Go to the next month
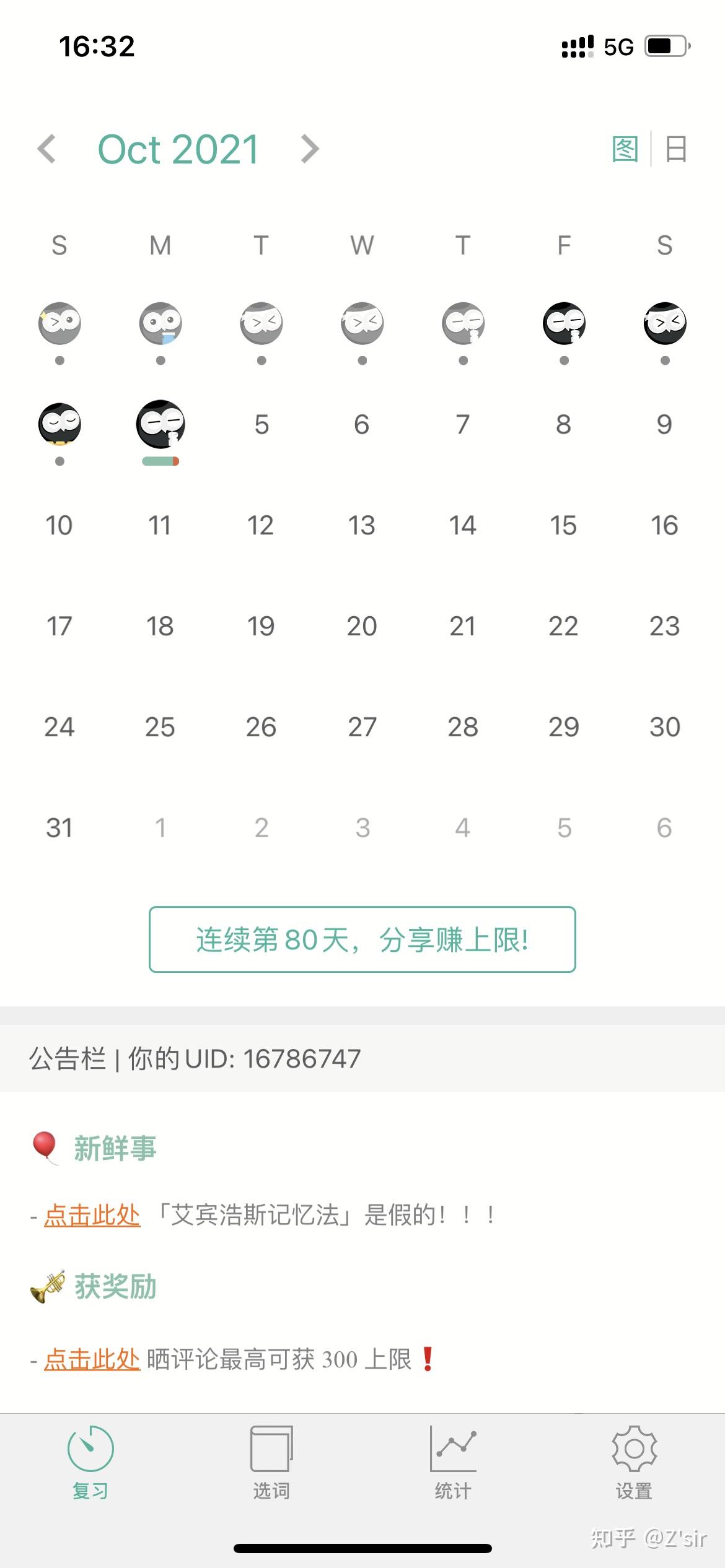This screenshot has width=725, height=1568. tap(310, 149)
